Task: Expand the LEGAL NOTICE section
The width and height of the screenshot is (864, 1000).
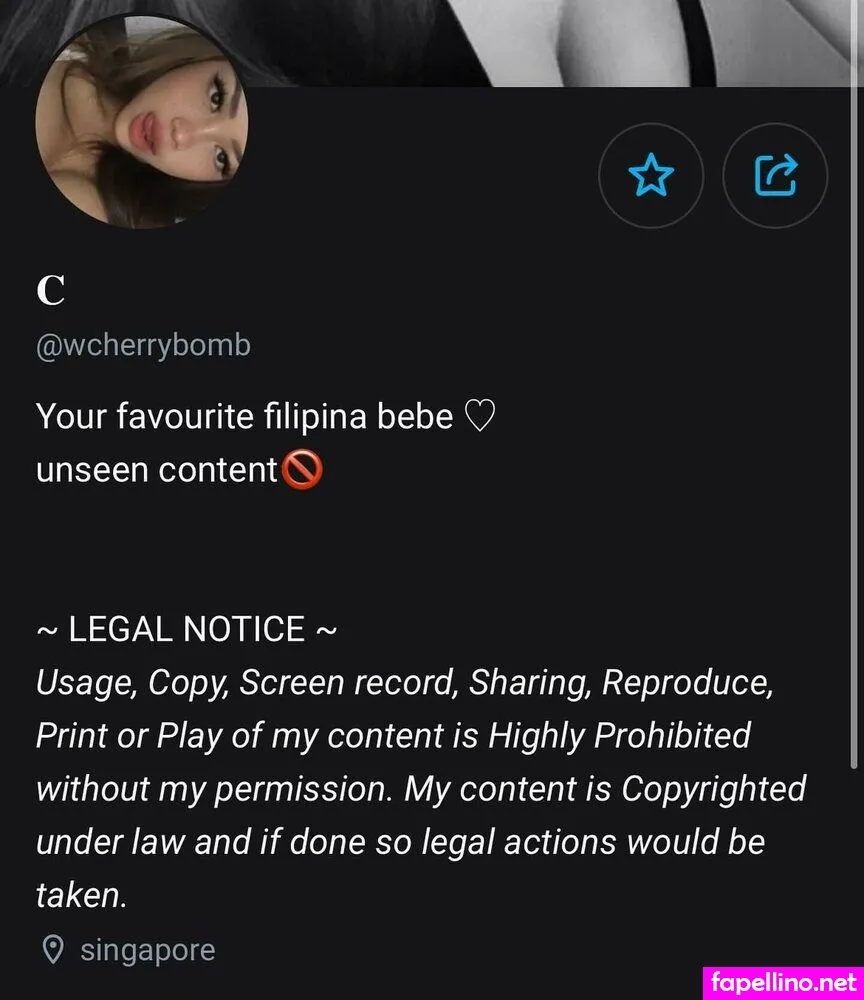Action: tap(186, 629)
